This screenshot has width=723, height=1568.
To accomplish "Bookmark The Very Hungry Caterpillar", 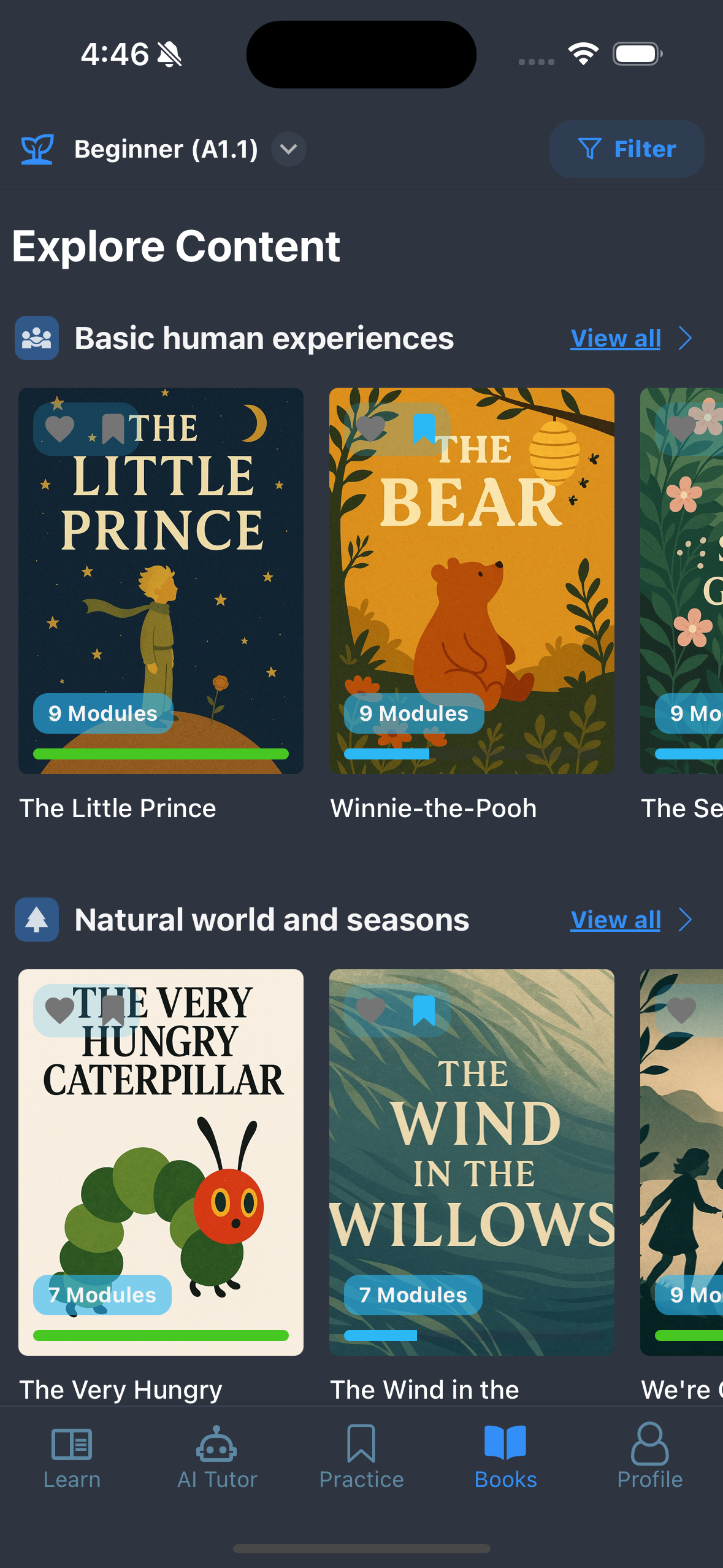I will (x=113, y=1010).
